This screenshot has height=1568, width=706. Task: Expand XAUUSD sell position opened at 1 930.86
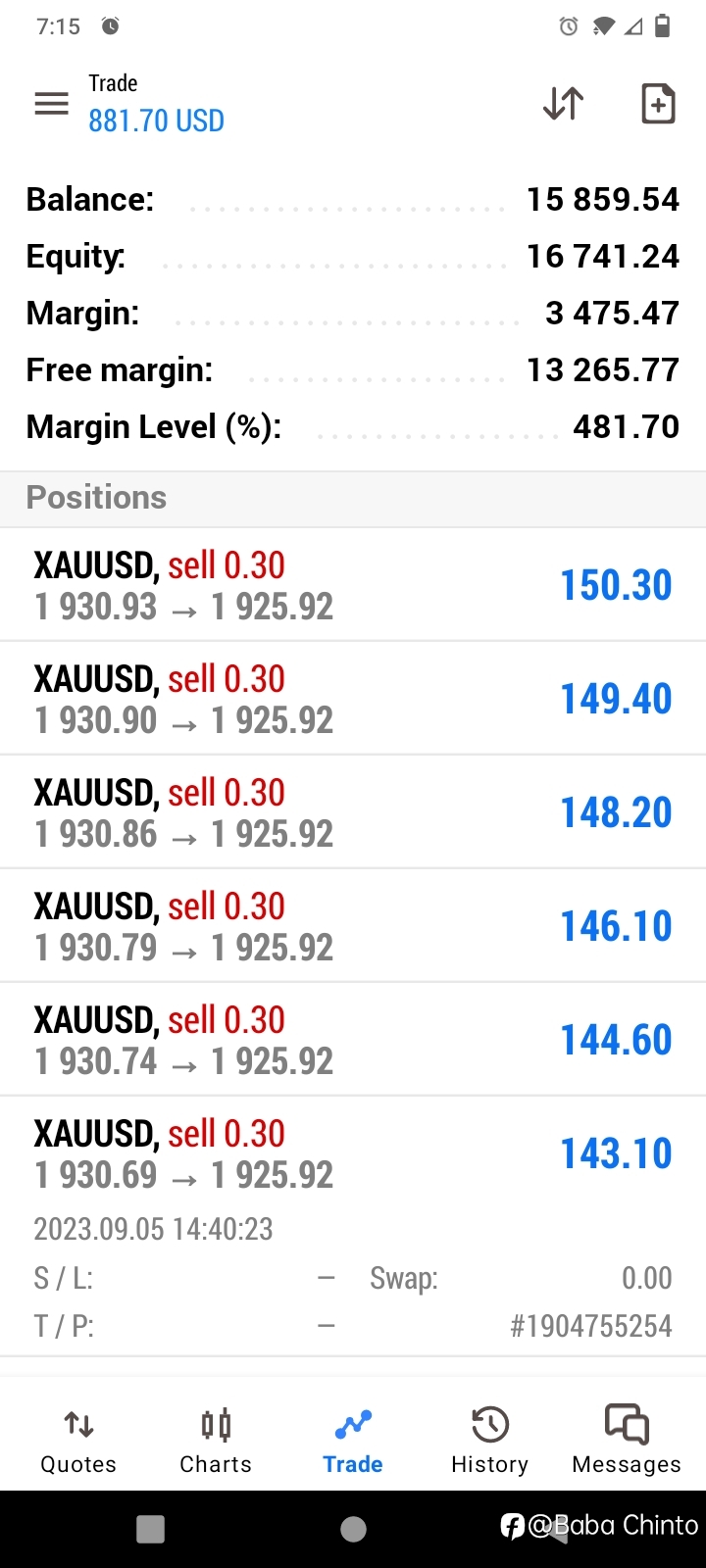353,812
